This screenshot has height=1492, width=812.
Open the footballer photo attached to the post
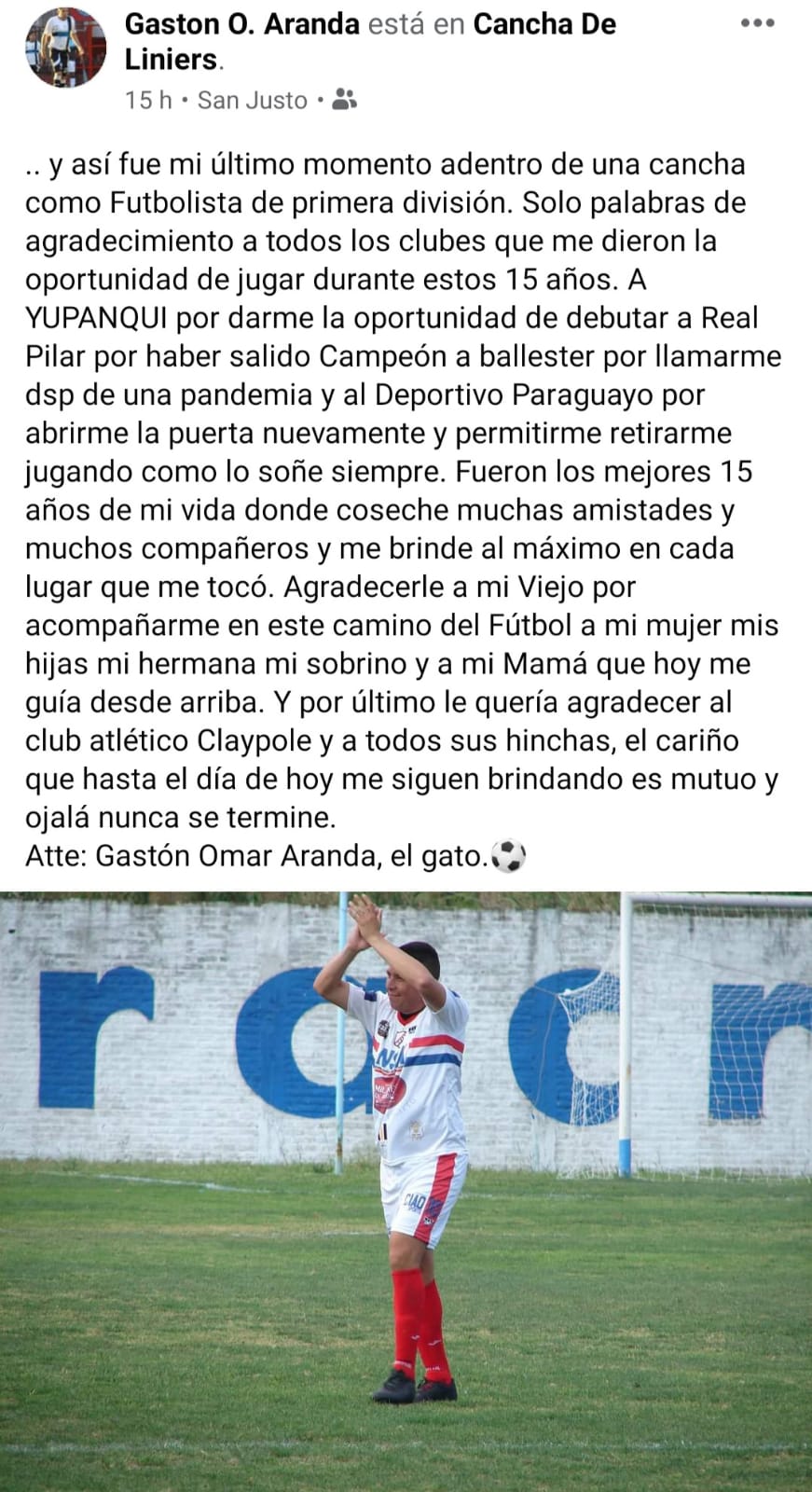[406, 1191]
